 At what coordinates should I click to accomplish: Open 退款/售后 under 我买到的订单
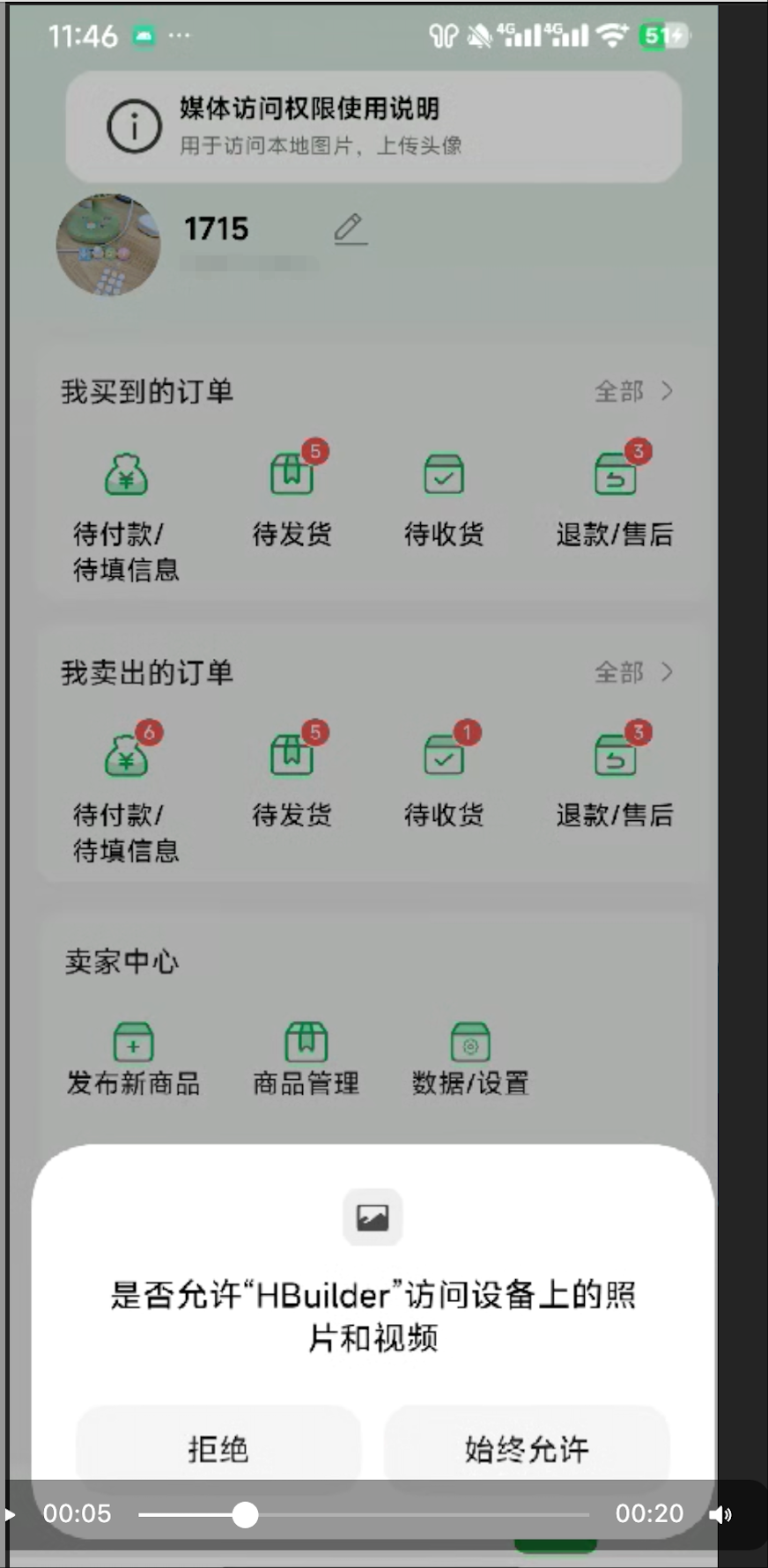click(615, 495)
